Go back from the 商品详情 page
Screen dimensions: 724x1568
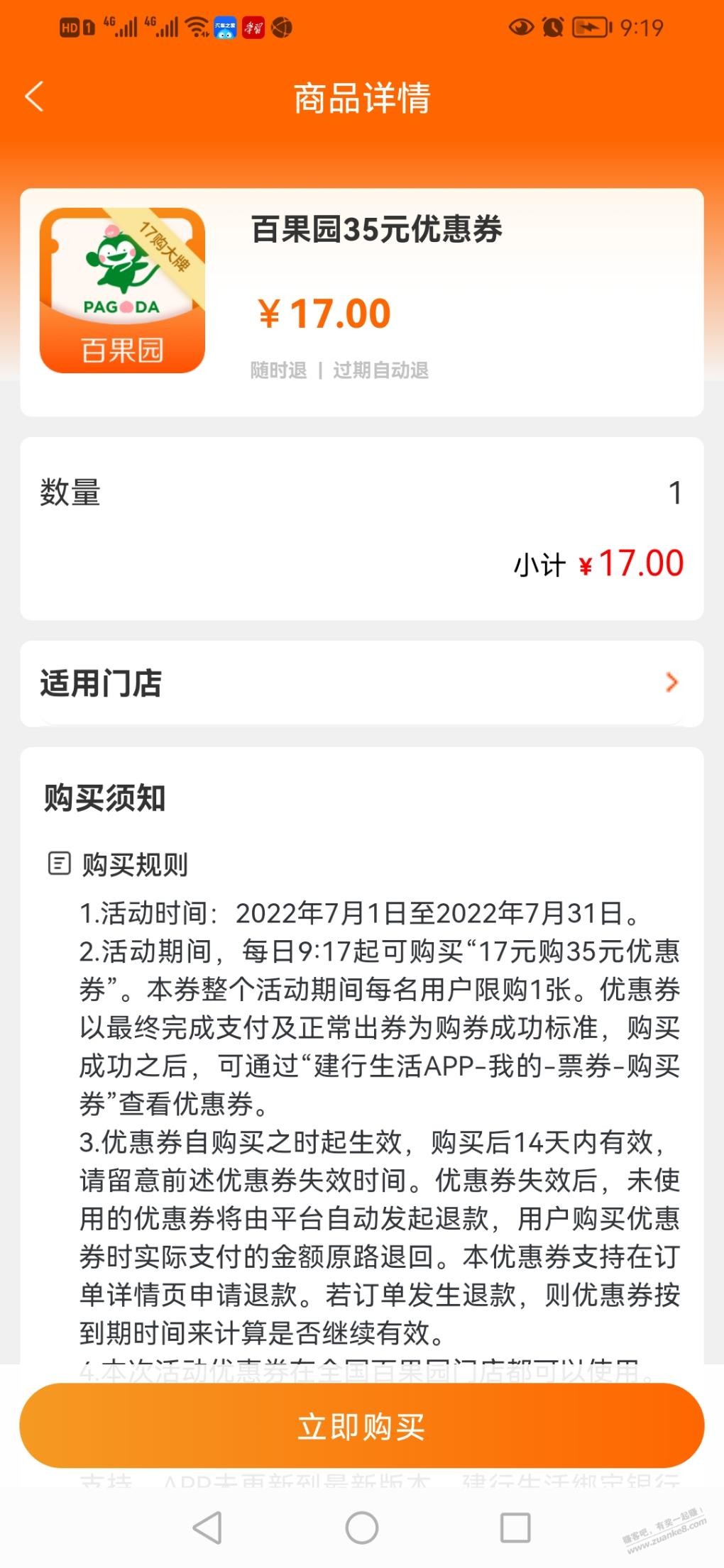pyautogui.click(x=34, y=96)
